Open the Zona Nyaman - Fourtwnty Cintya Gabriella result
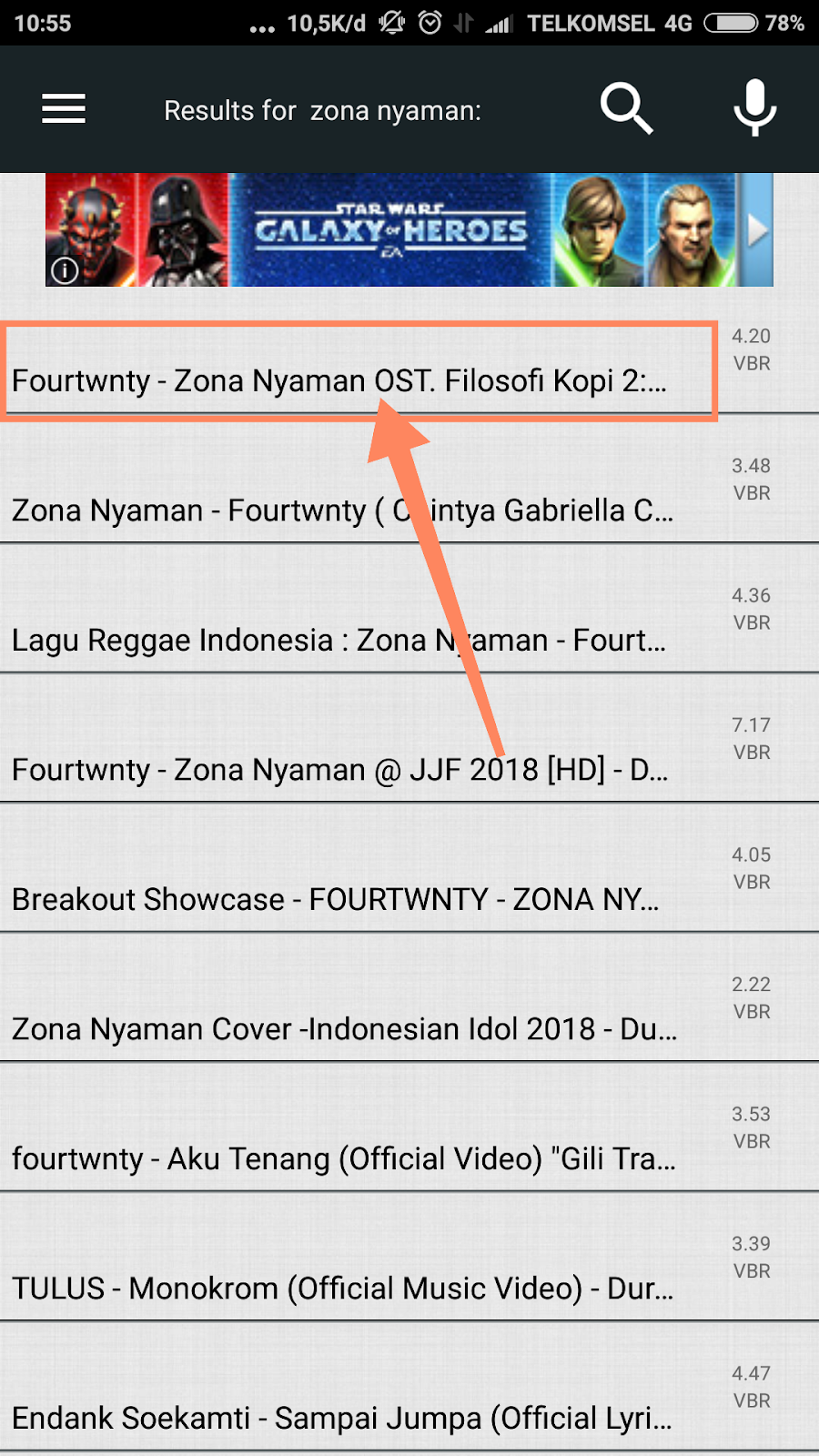Viewport: 819px width, 1456px height. tap(342, 511)
